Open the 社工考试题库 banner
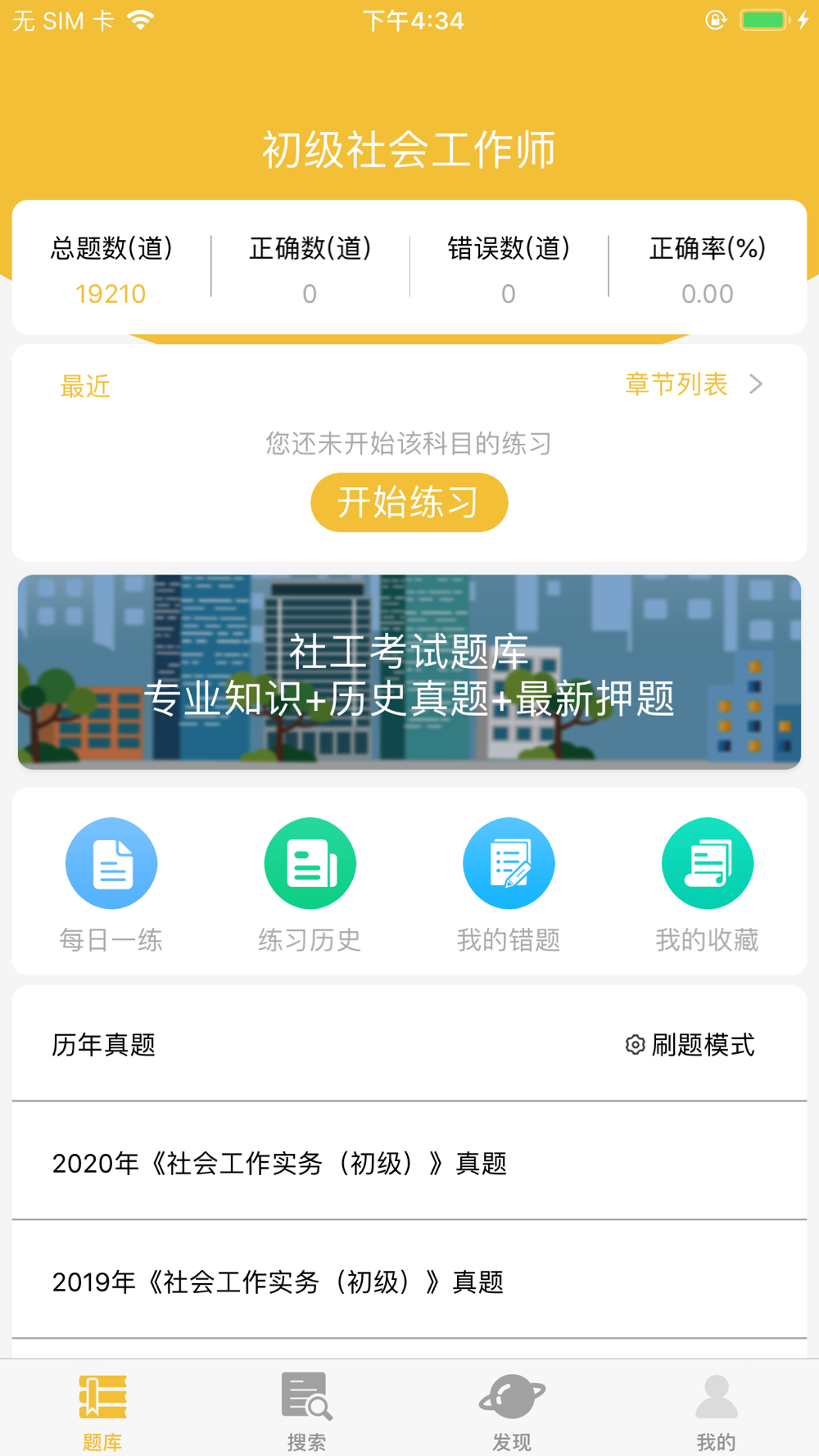 [409, 671]
